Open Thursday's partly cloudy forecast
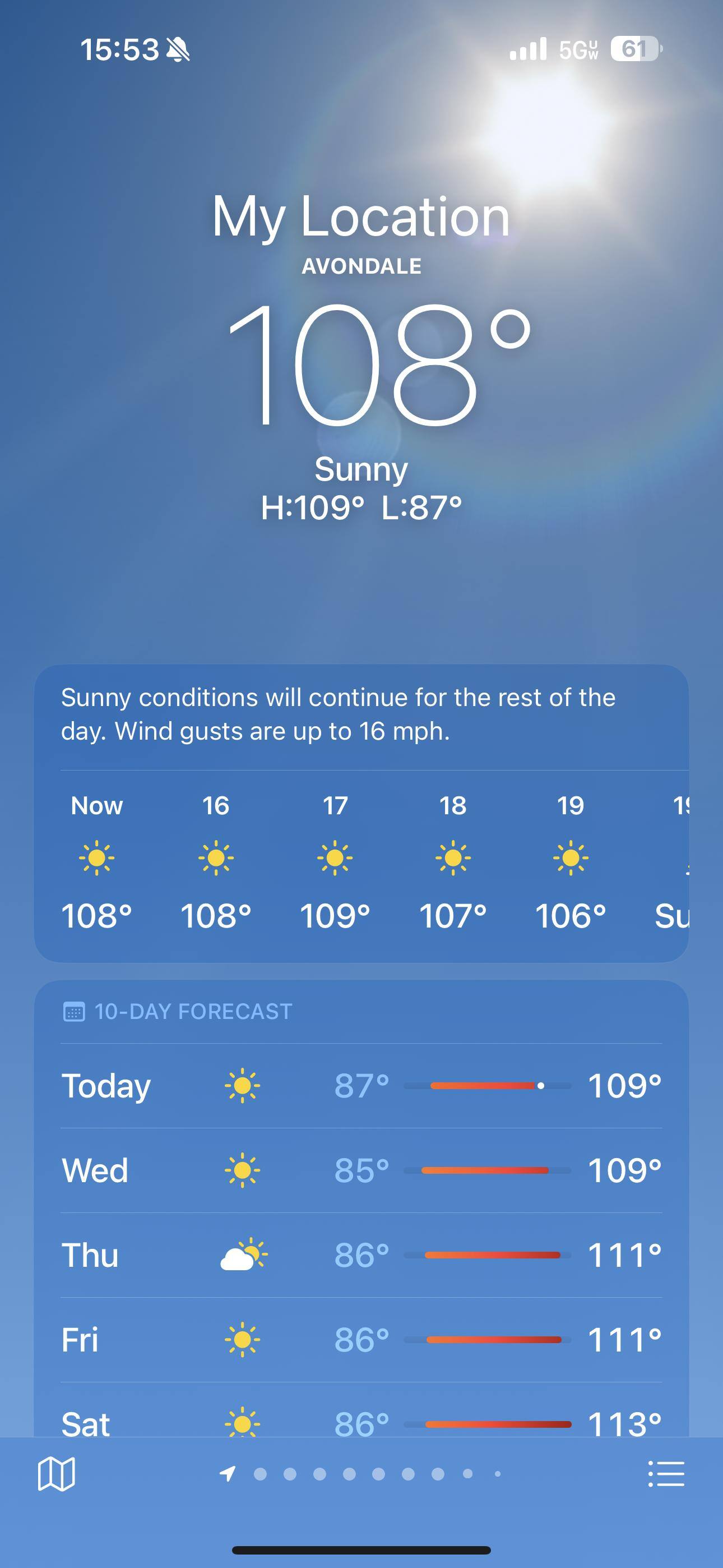 click(x=361, y=1255)
